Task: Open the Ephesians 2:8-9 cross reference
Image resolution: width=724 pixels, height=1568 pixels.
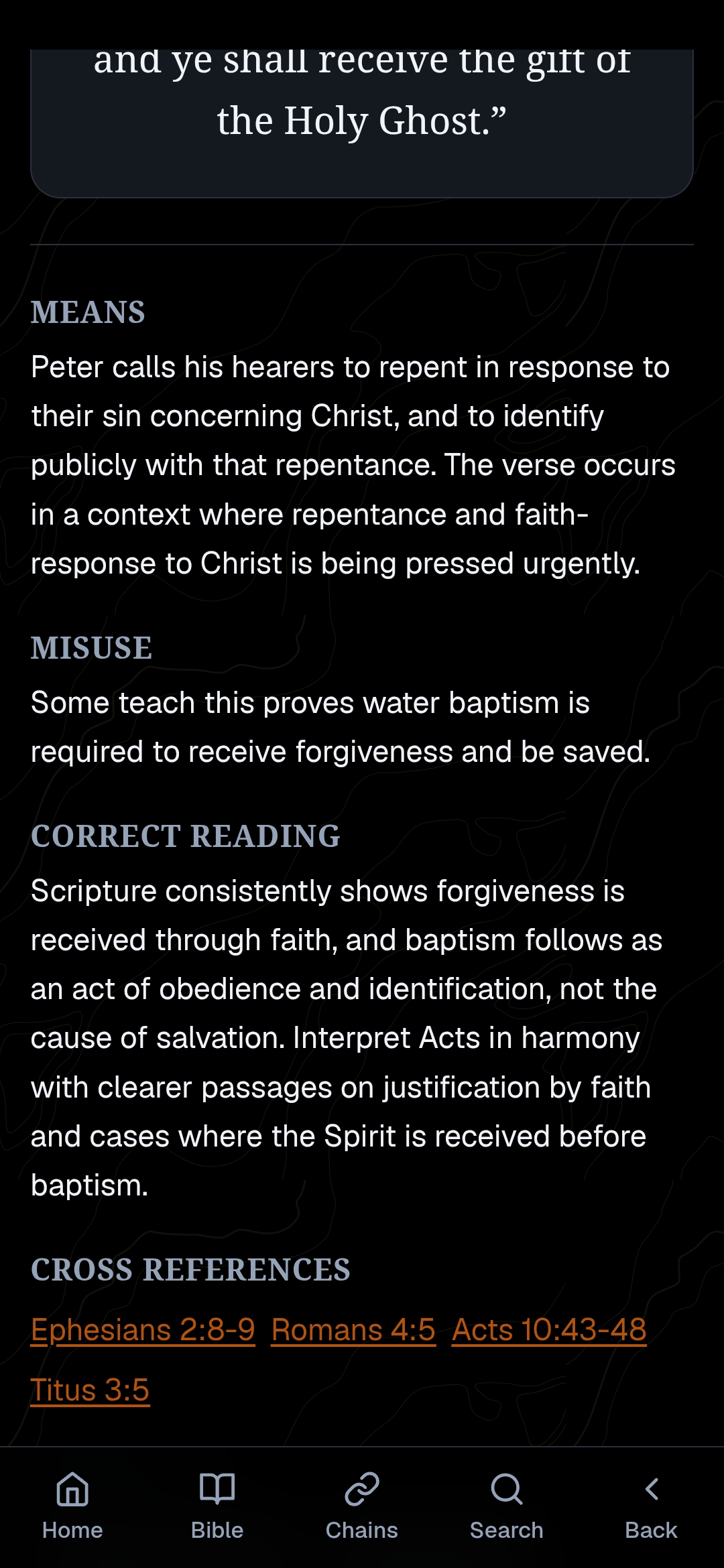Action: [143, 1329]
